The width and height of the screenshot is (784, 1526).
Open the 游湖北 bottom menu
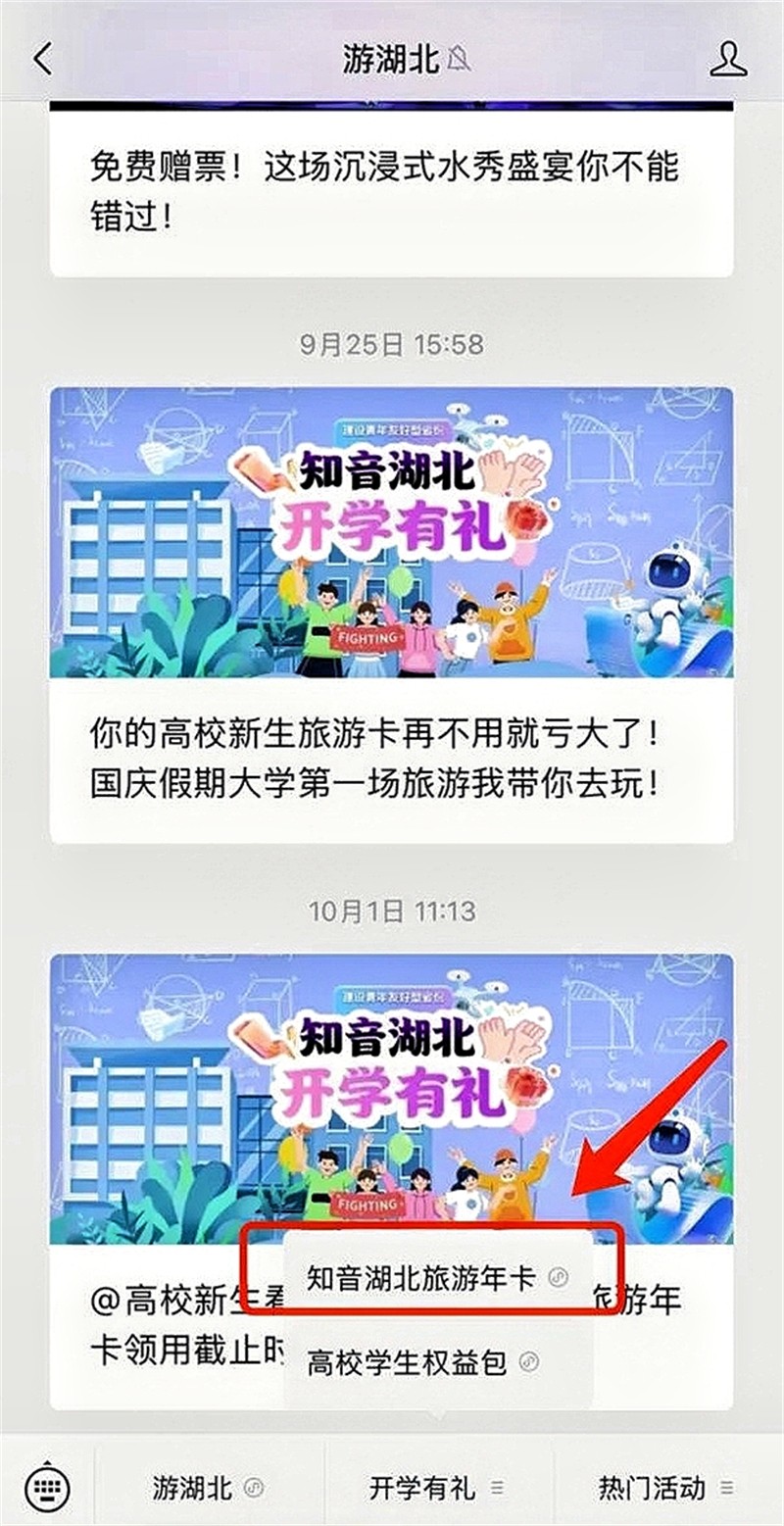pos(208,1489)
